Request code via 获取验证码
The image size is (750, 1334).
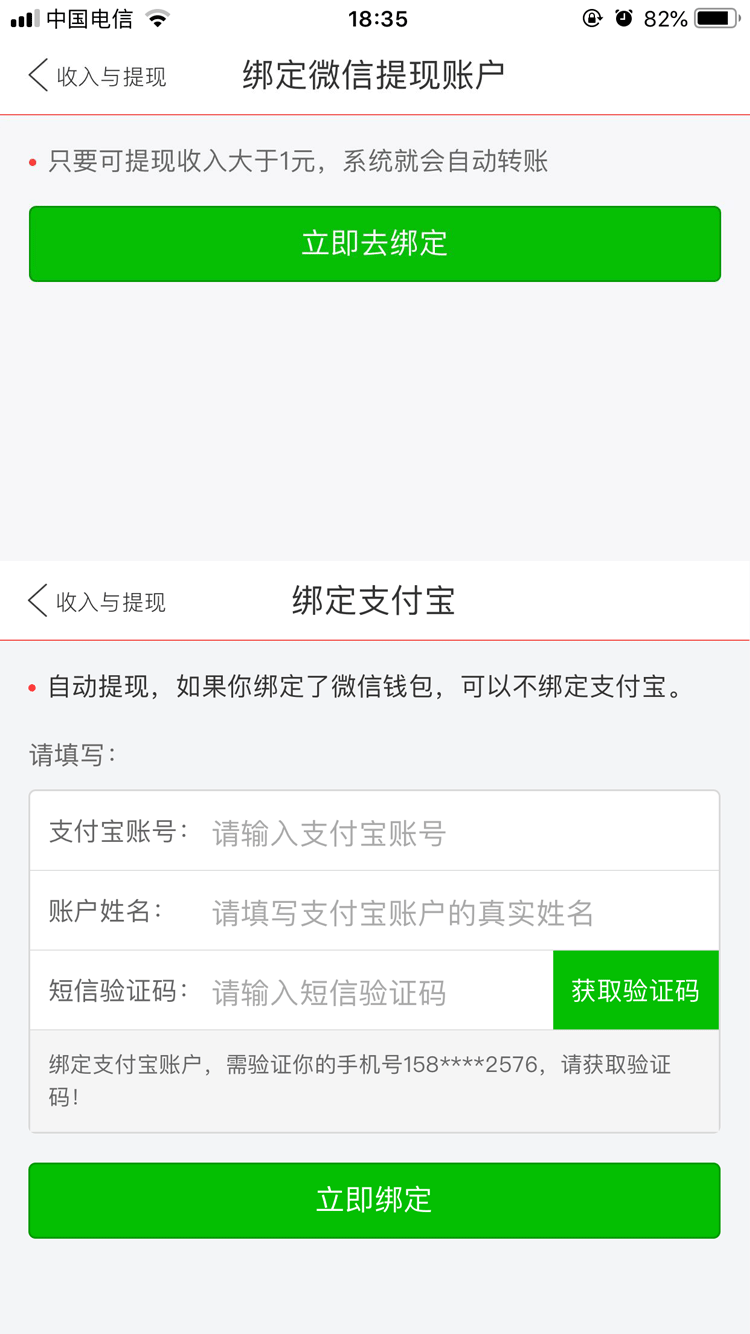(x=635, y=991)
